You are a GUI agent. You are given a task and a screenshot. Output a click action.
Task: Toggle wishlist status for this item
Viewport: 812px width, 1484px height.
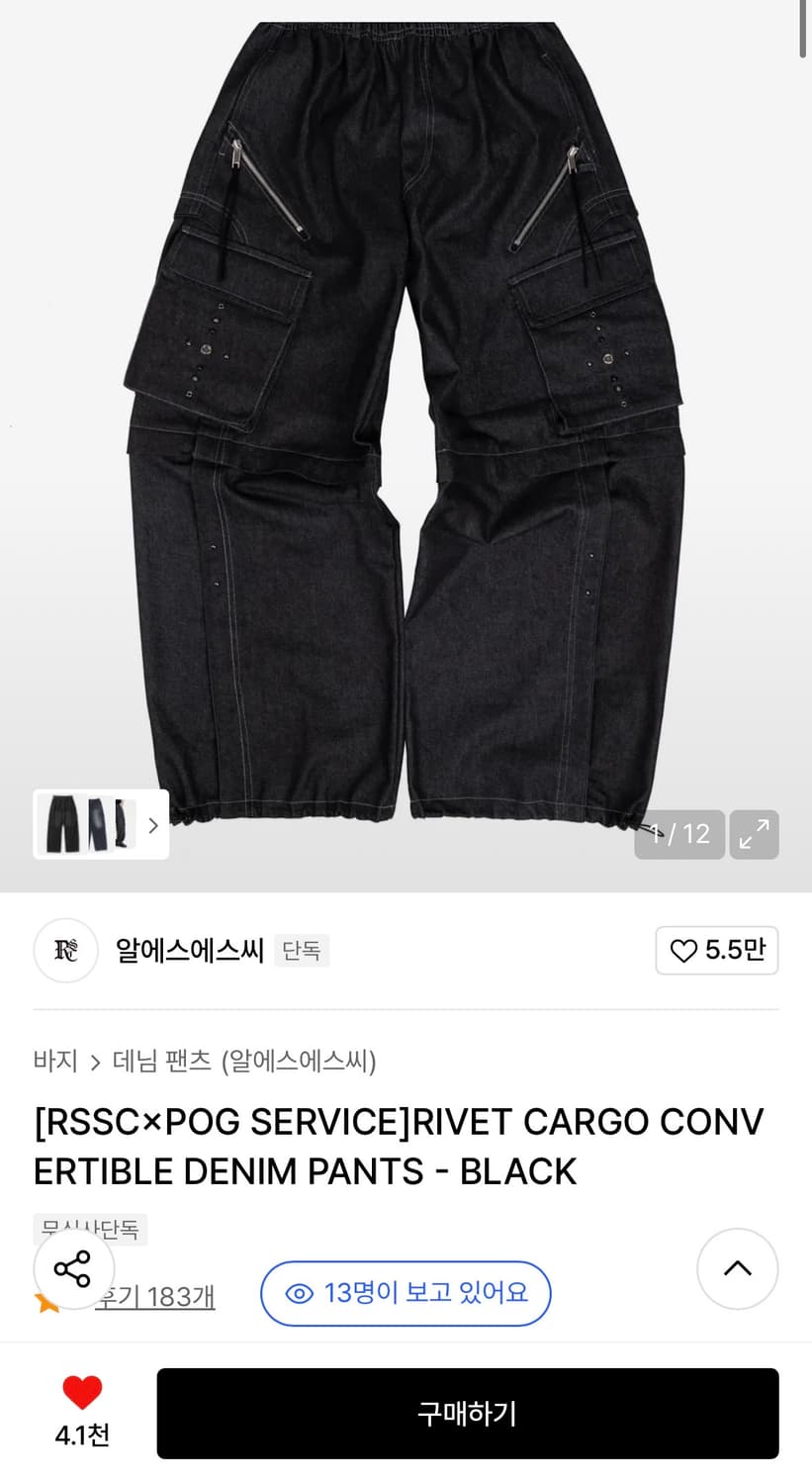coord(82,1393)
